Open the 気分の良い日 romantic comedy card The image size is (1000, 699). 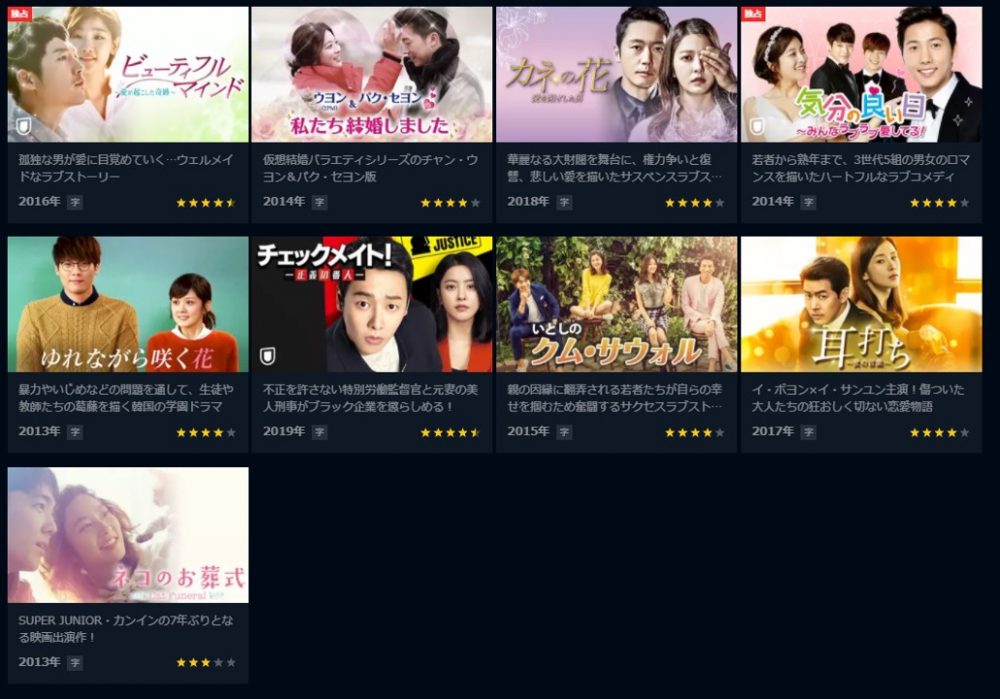coord(861,75)
